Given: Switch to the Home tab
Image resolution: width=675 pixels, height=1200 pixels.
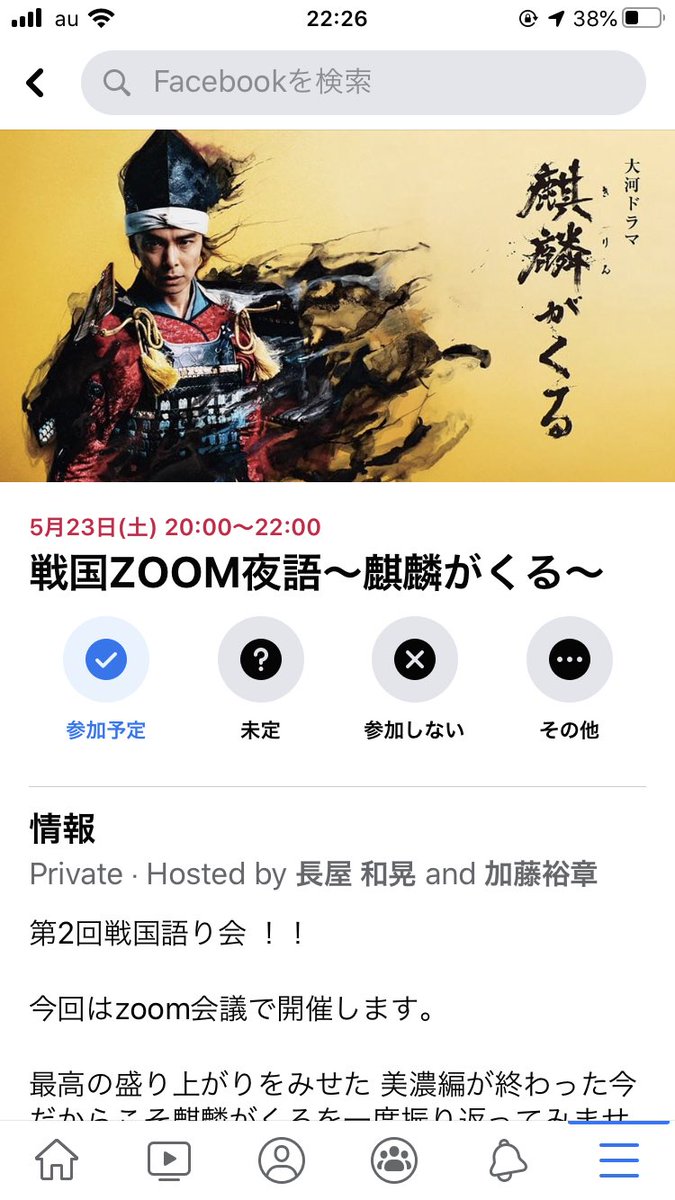Looking at the screenshot, I should [57, 1160].
